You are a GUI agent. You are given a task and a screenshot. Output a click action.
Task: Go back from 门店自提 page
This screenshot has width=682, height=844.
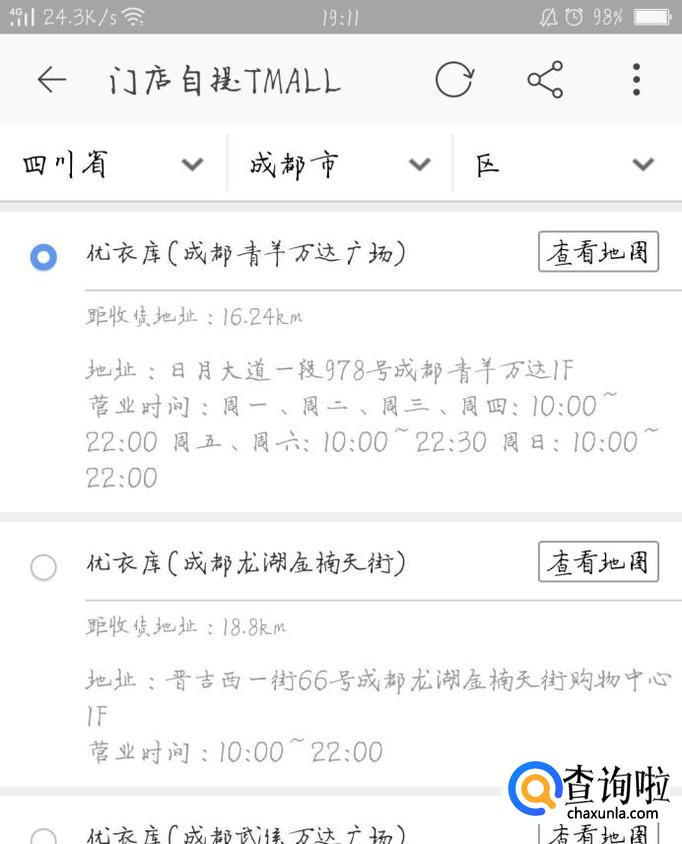point(51,80)
